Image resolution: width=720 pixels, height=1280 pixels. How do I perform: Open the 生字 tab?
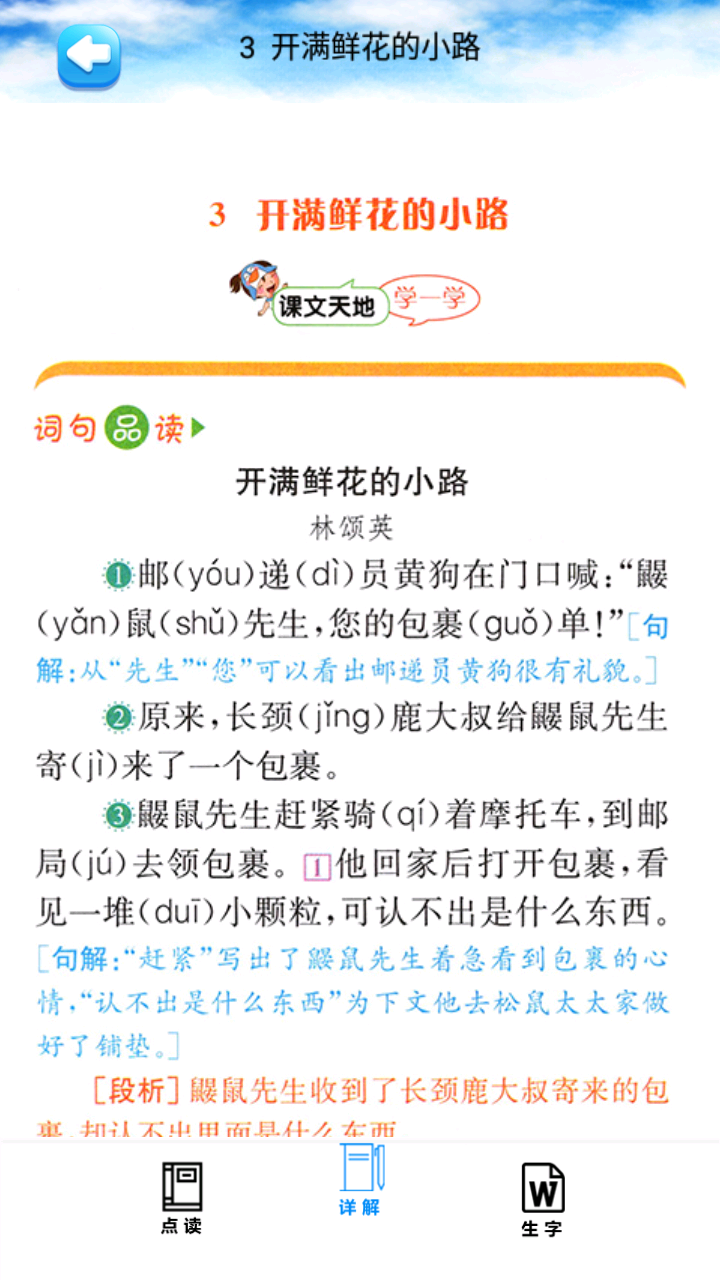point(542,1199)
